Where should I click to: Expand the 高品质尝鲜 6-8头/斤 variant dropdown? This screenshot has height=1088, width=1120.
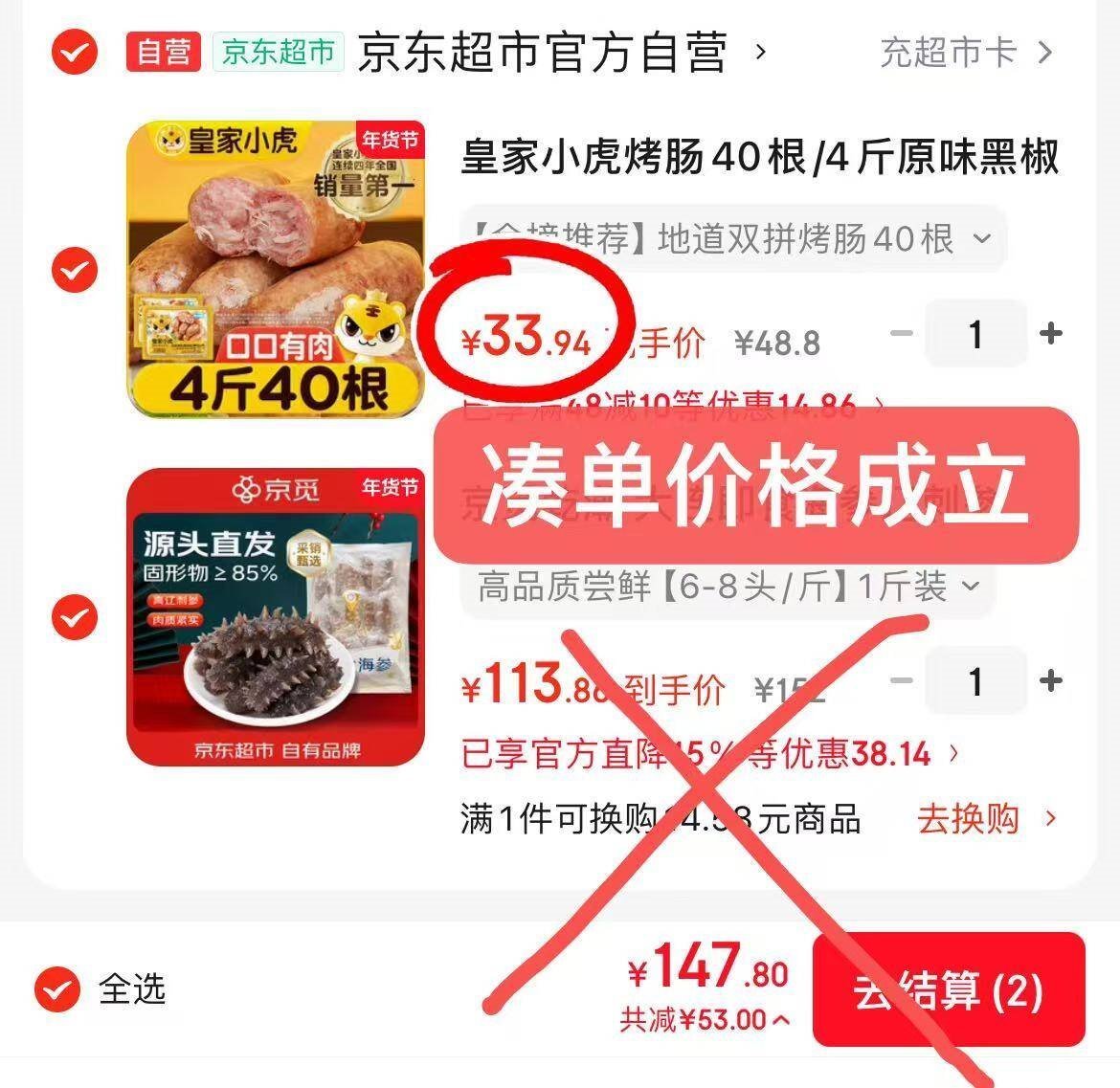click(728, 586)
